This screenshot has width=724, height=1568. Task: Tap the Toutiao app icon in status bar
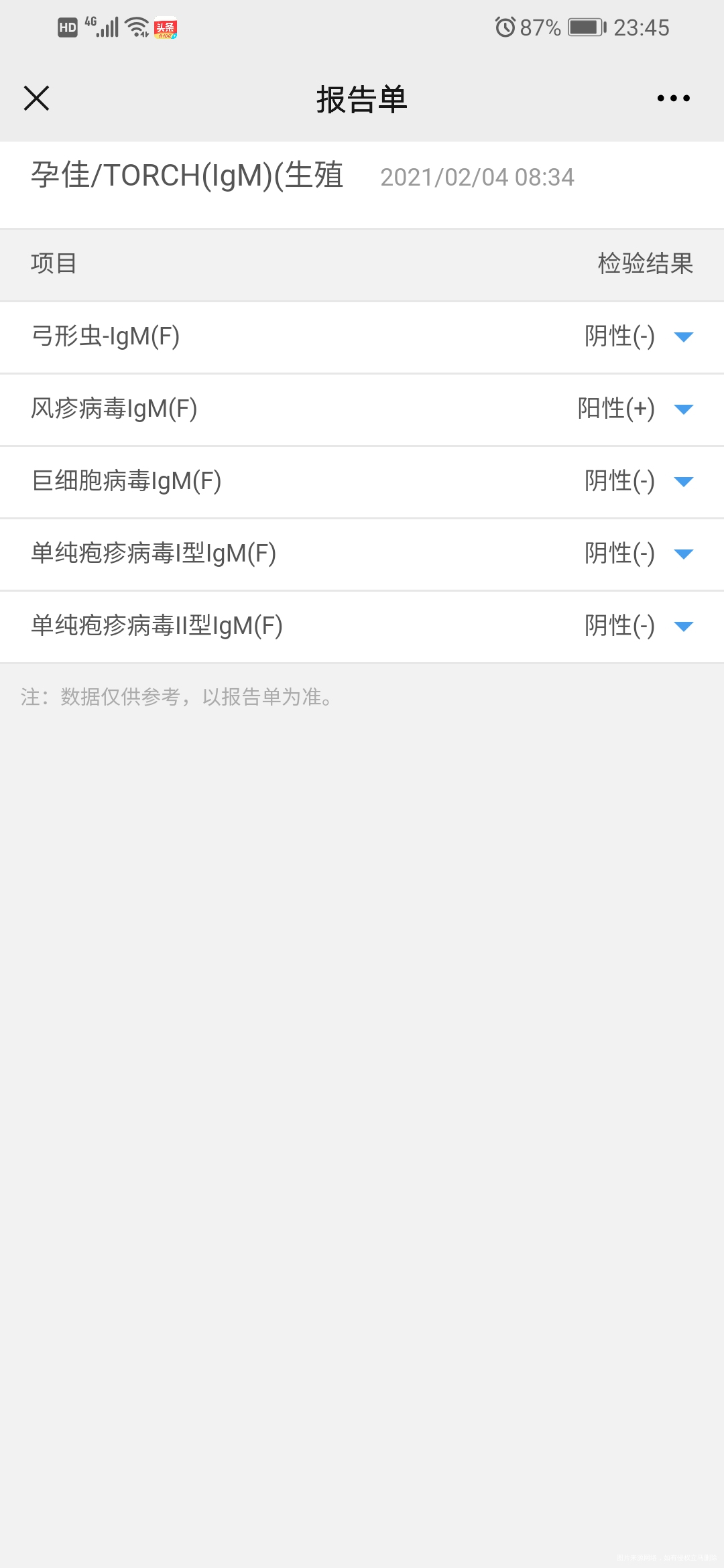pyautogui.click(x=166, y=27)
